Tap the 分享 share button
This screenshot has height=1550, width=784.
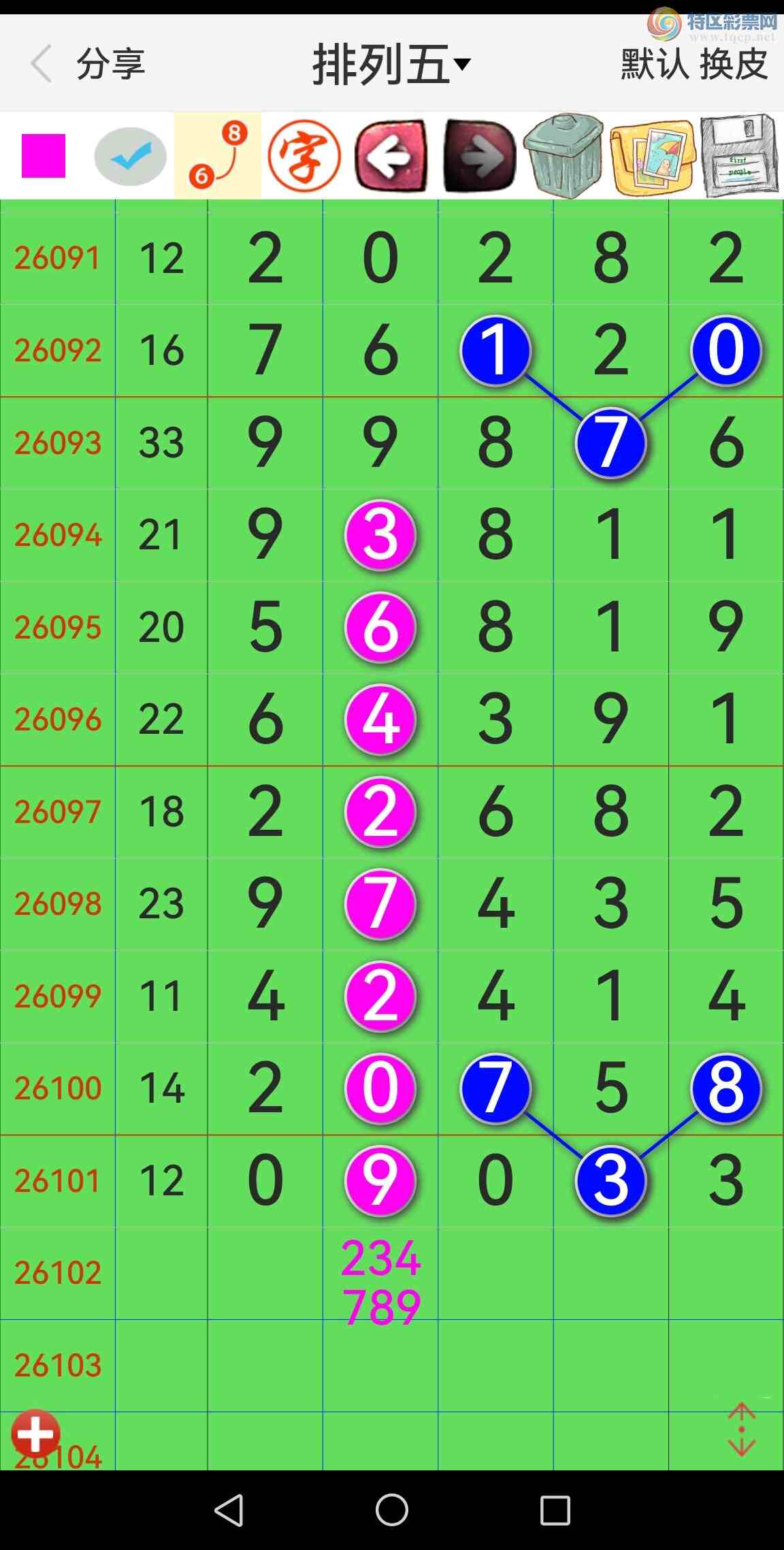pyautogui.click(x=111, y=64)
